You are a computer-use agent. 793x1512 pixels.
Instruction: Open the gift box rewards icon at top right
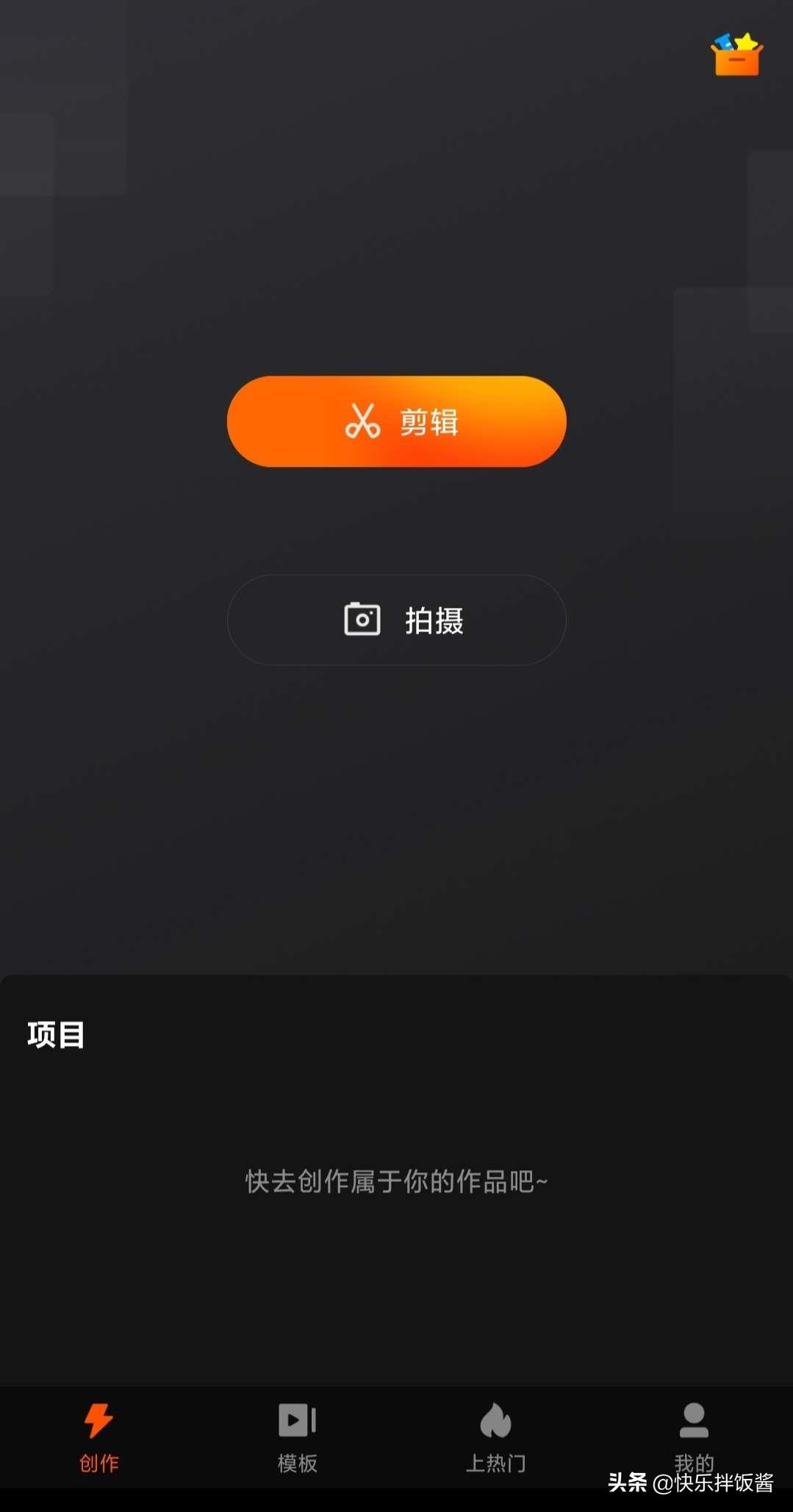click(737, 57)
